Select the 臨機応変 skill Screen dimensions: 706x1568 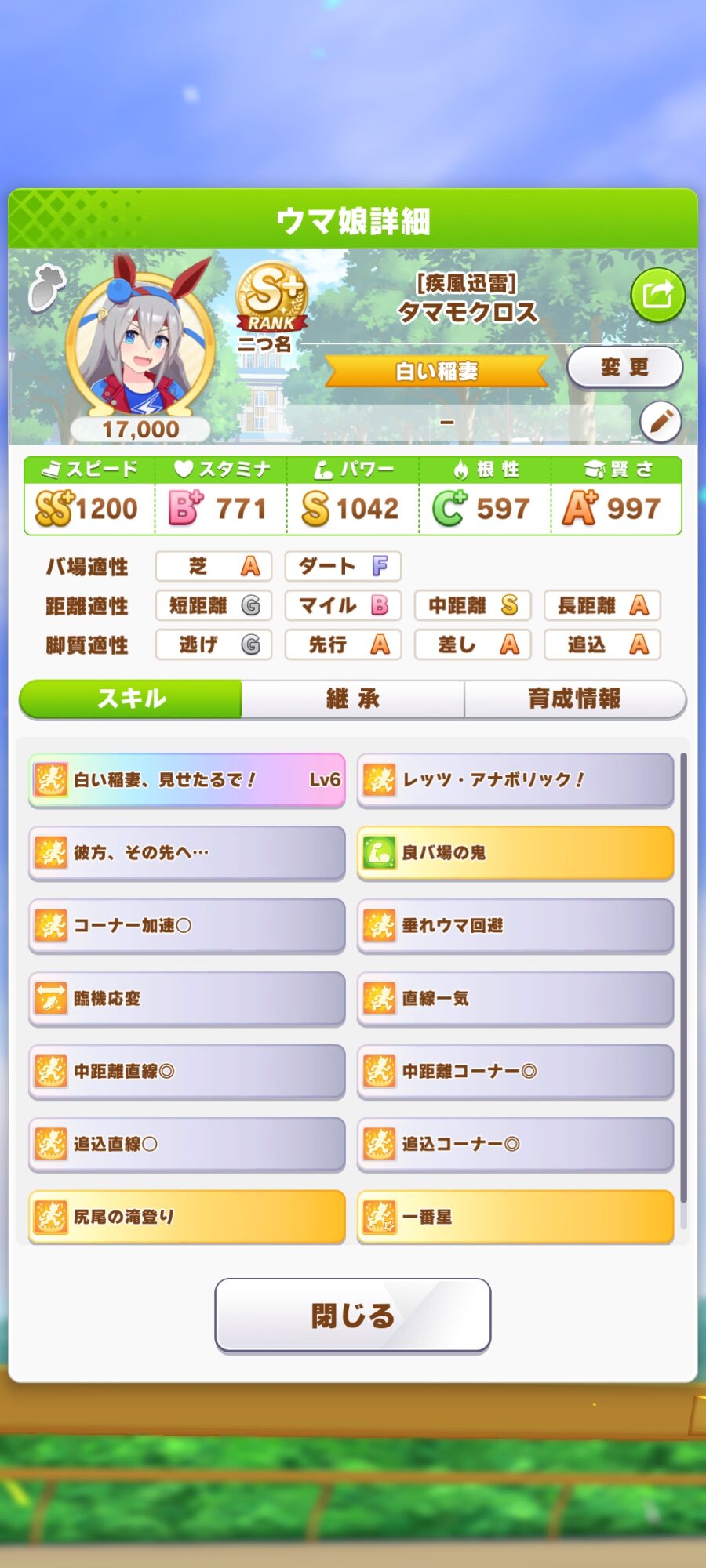pyautogui.click(x=187, y=999)
